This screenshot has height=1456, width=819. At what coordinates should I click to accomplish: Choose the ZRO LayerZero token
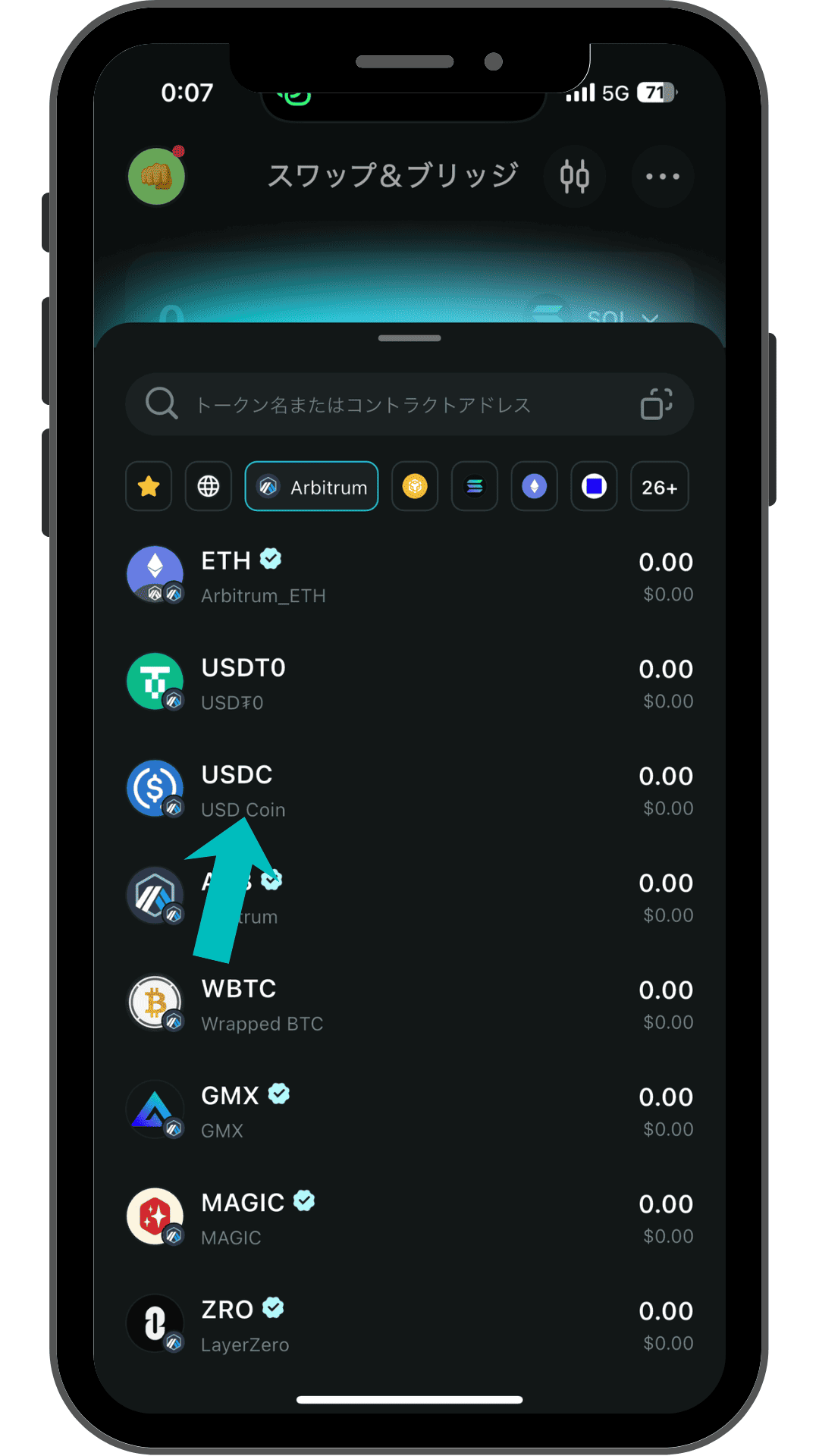coord(409,1325)
